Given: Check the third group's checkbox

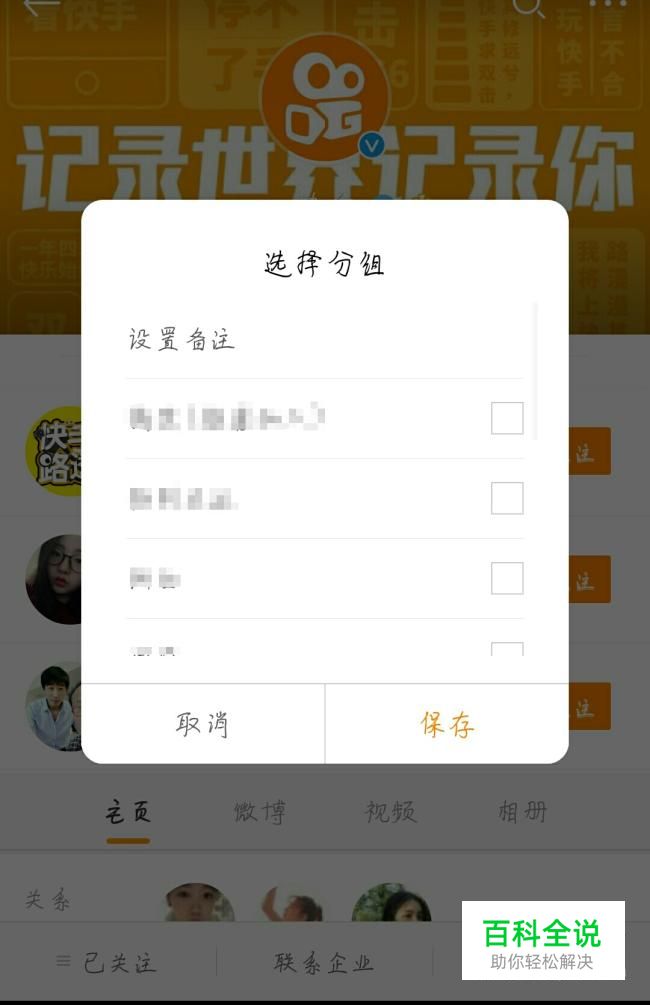Looking at the screenshot, I should (507, 578).
